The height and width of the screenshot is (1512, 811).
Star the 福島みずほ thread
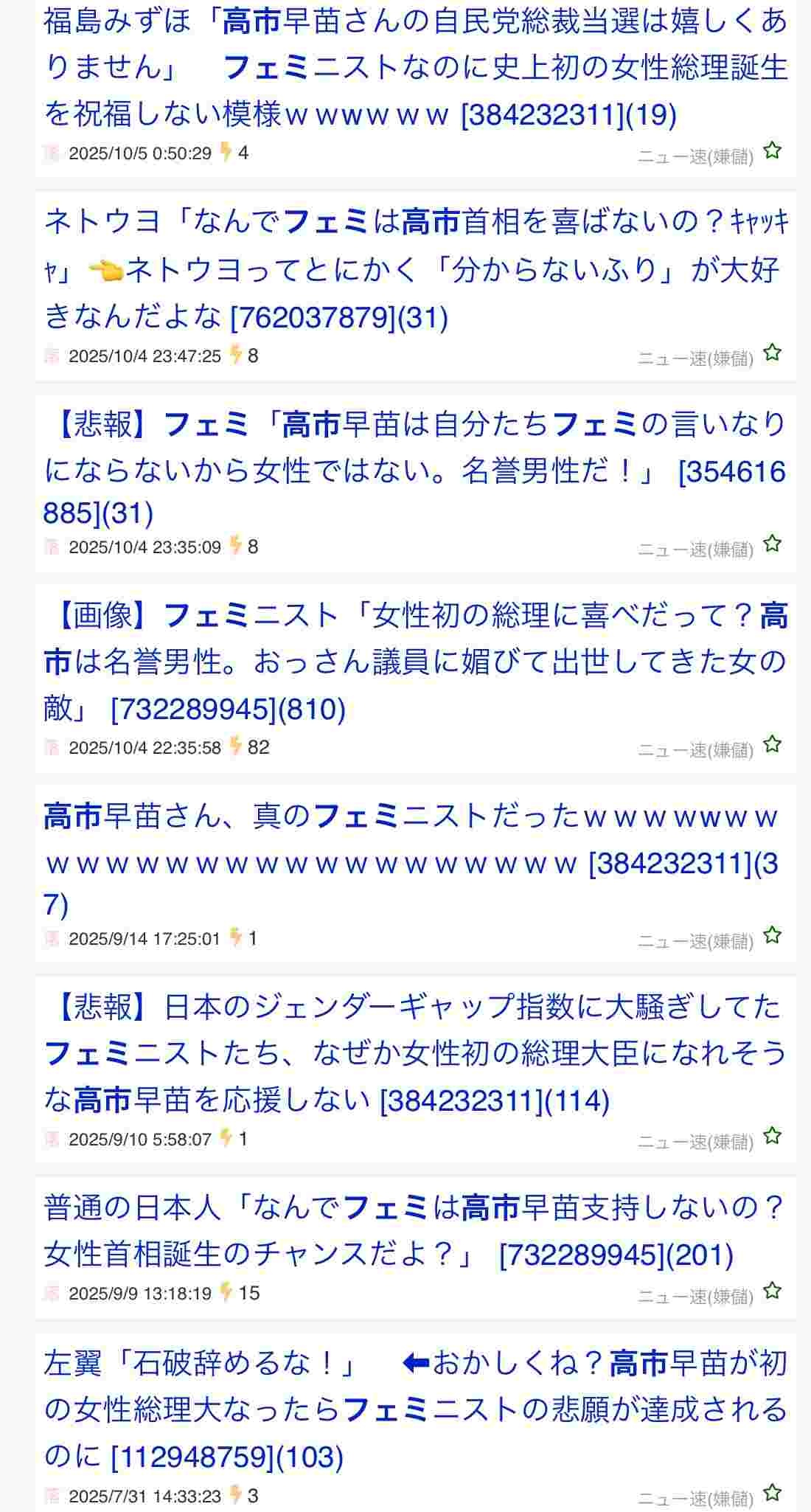[772, 151]
